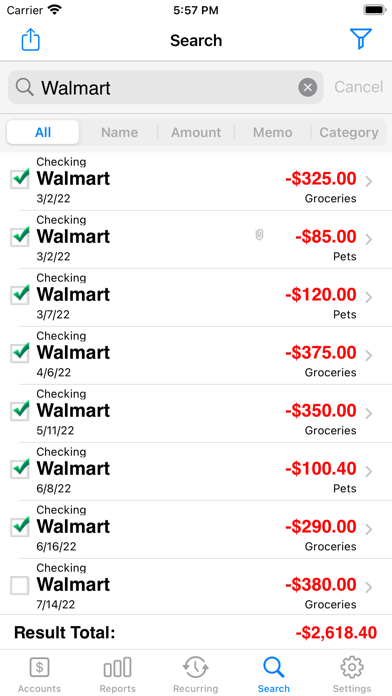Check the 7/14/22 Walmart transaction box
Screen dimensions: 392x696
pos(20,585)
